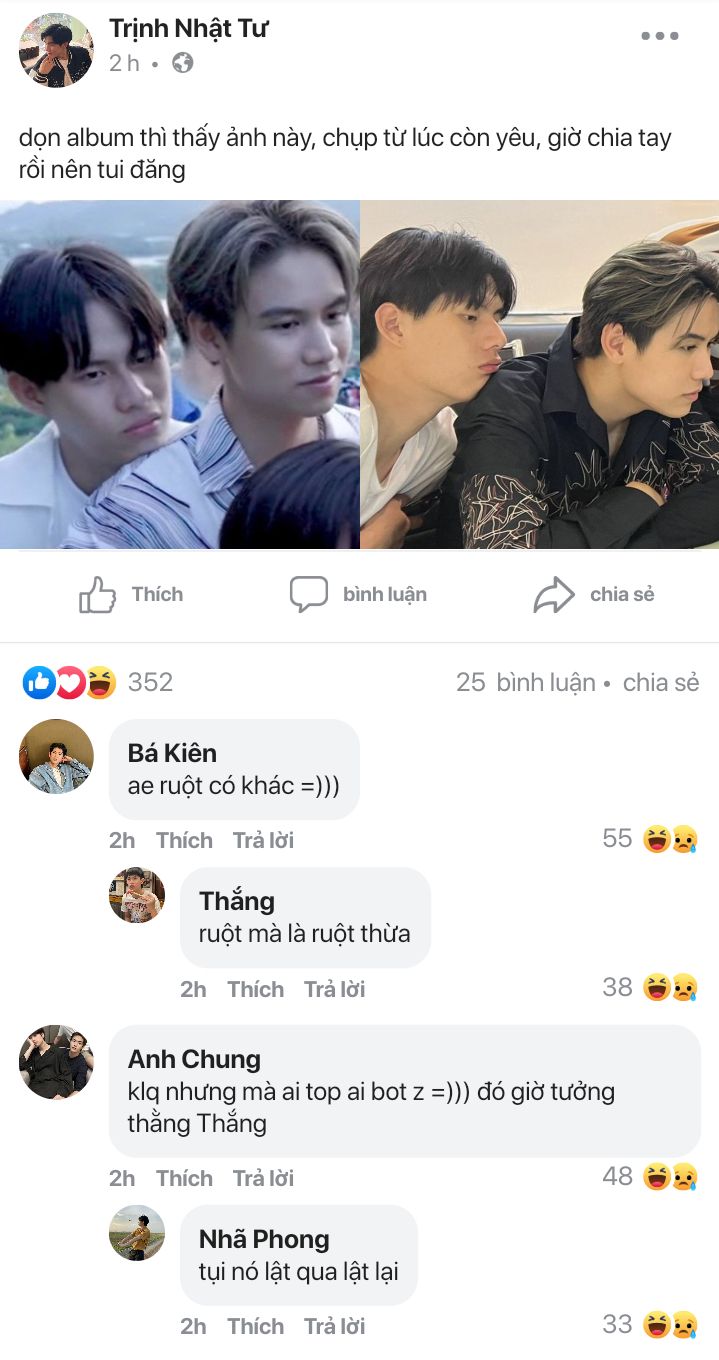The height and width of the screenshot is (1360, 719).
Task: Open Bá Kiên's profile from name
Action: pos(172,752)
